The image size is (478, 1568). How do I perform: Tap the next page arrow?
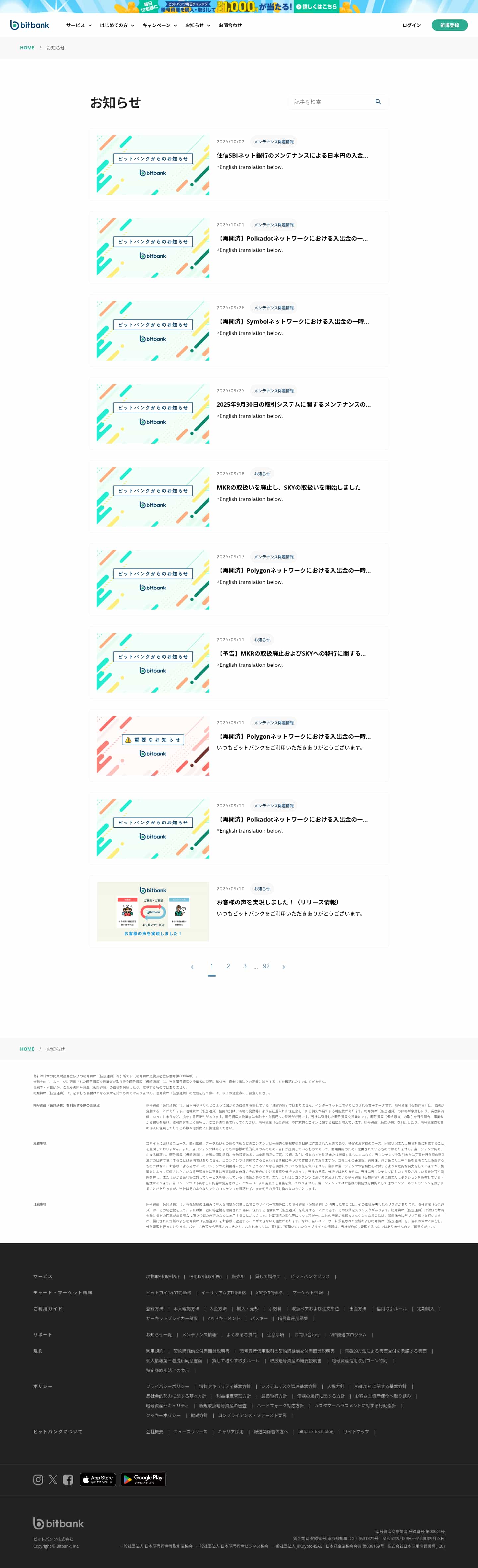(284, 967)
